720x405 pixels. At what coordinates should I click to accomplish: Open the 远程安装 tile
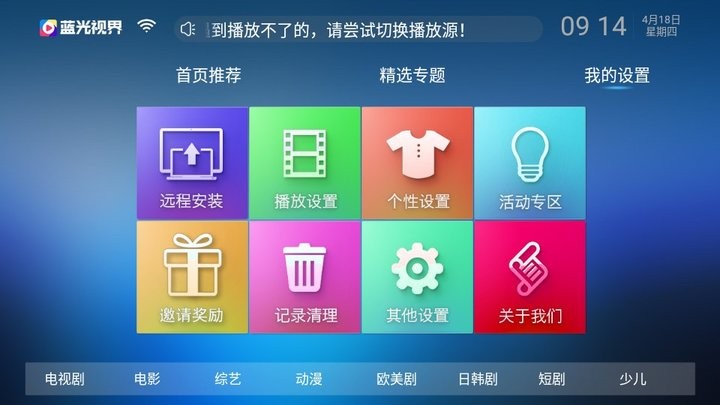[192, 163]
